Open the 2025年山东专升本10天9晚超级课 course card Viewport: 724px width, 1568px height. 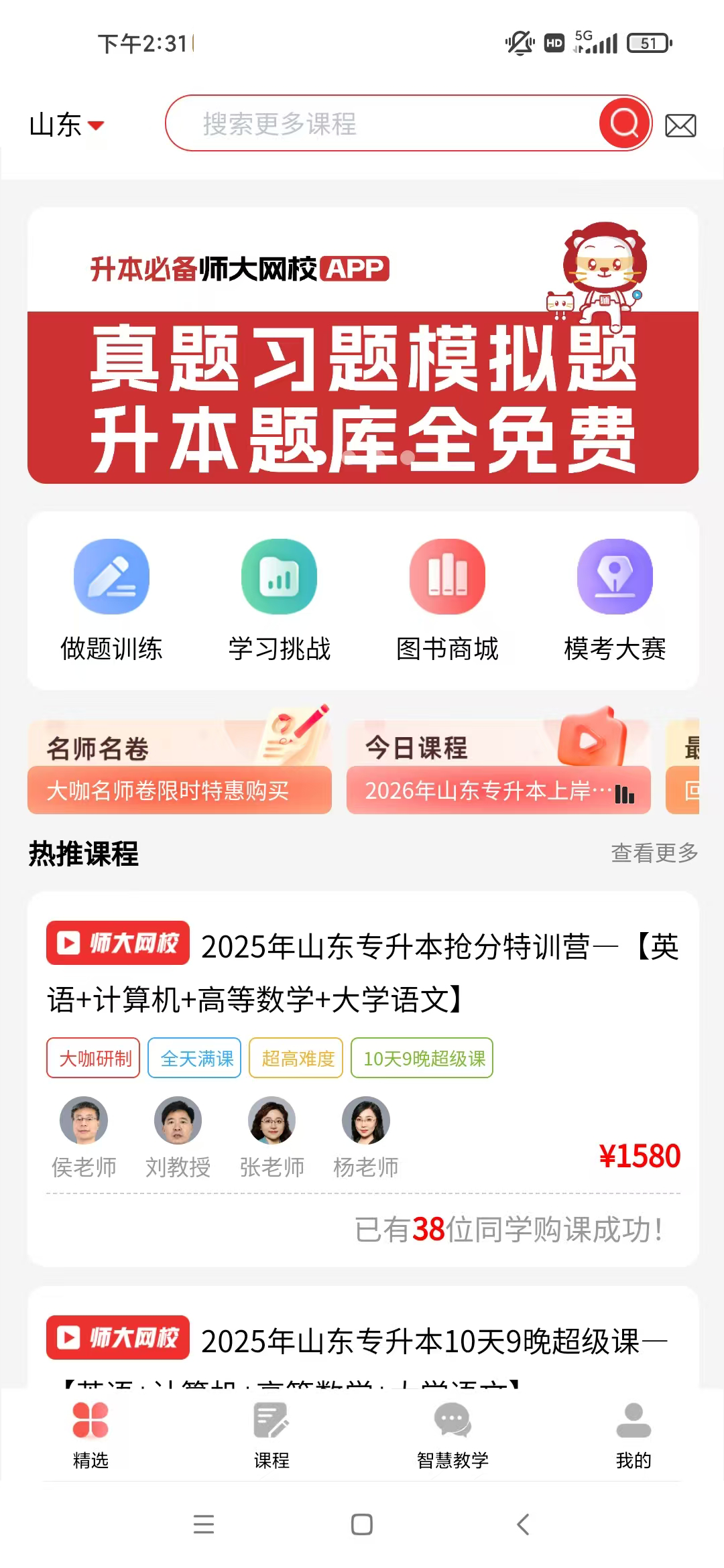pos(363,1342)
